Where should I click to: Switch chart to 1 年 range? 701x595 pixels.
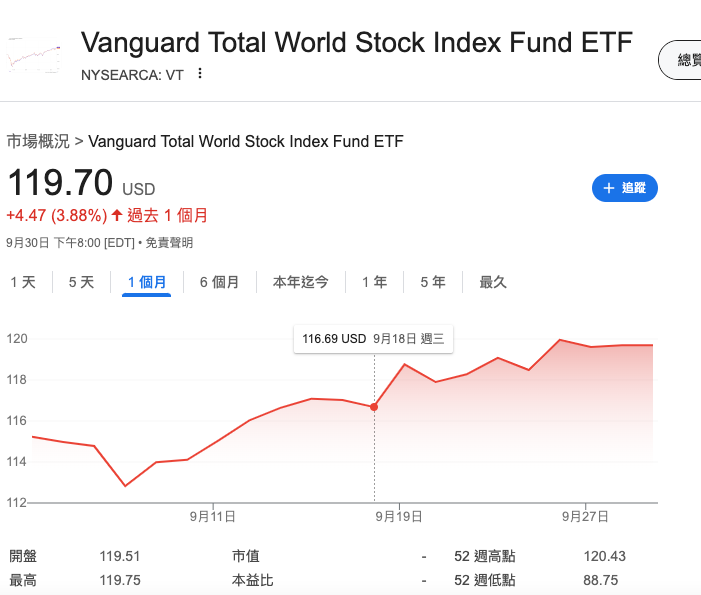pyautogui.click(x=374, y=282)
